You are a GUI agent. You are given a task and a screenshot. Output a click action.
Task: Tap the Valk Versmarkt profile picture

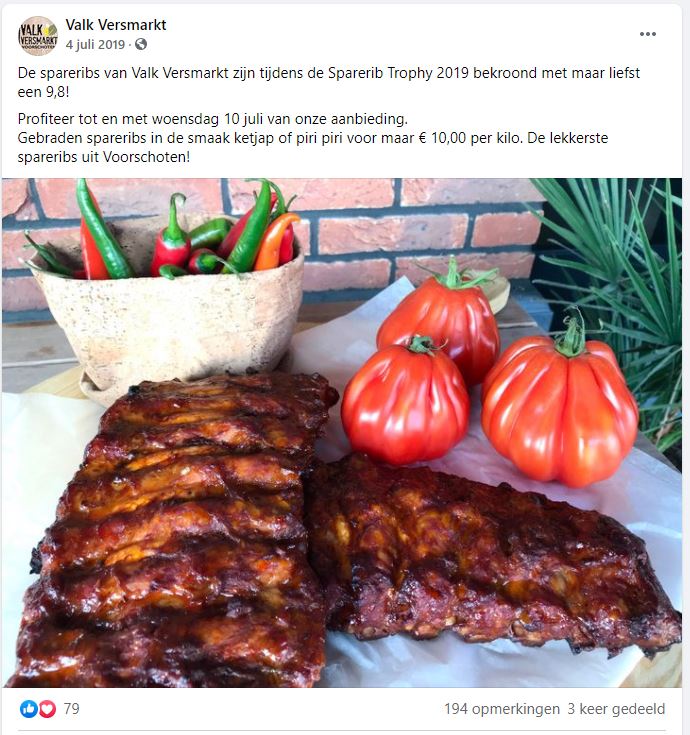37,35
